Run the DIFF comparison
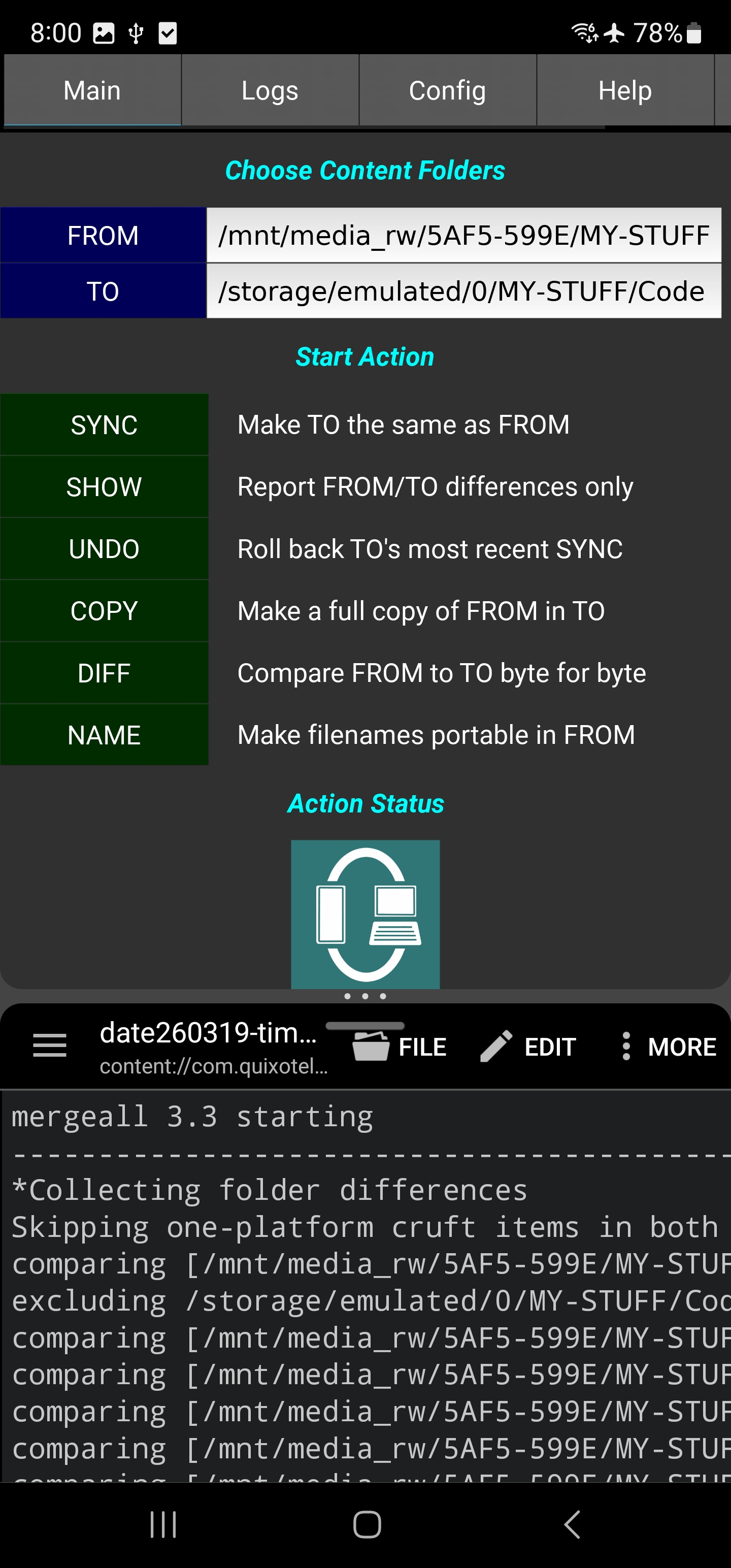 click(104, 673)
